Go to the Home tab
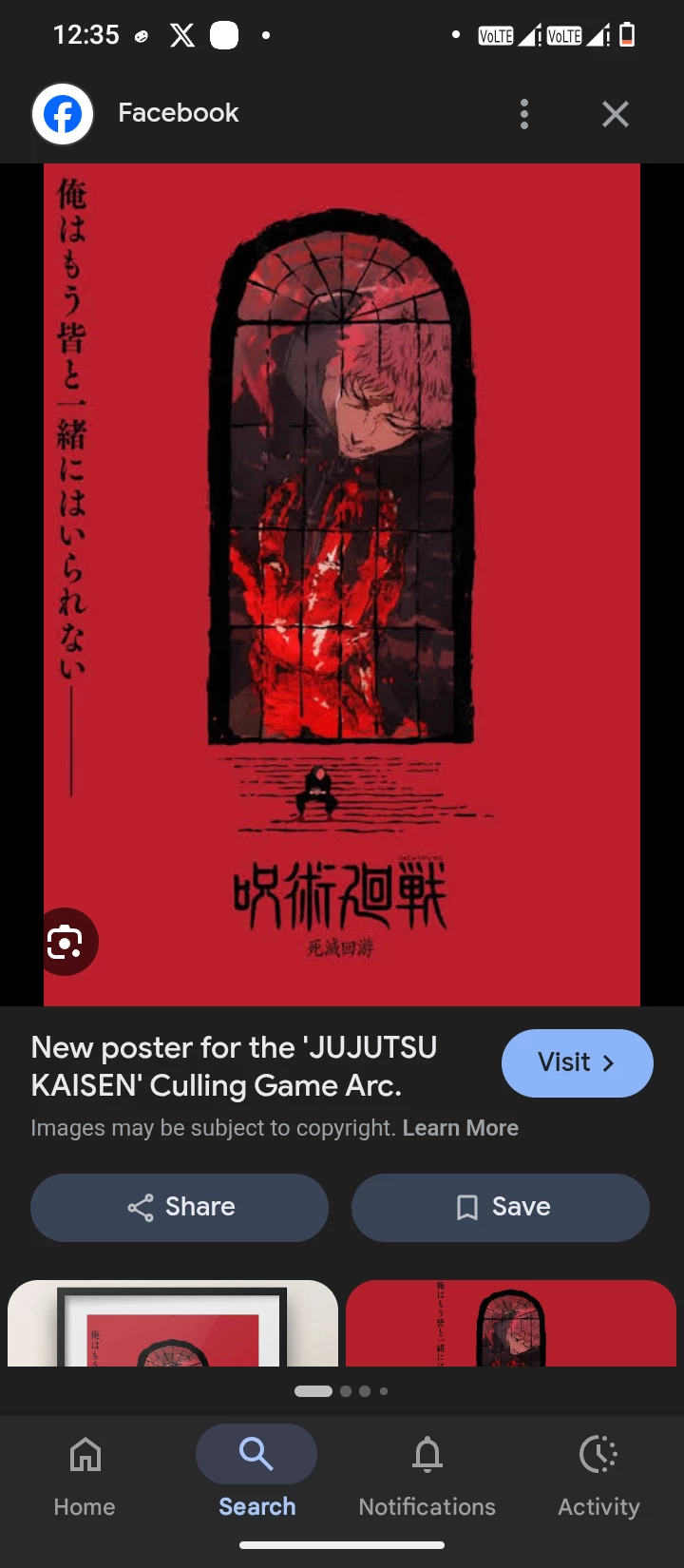The width and height of the screenshot is (684, 1568). 85,1473
